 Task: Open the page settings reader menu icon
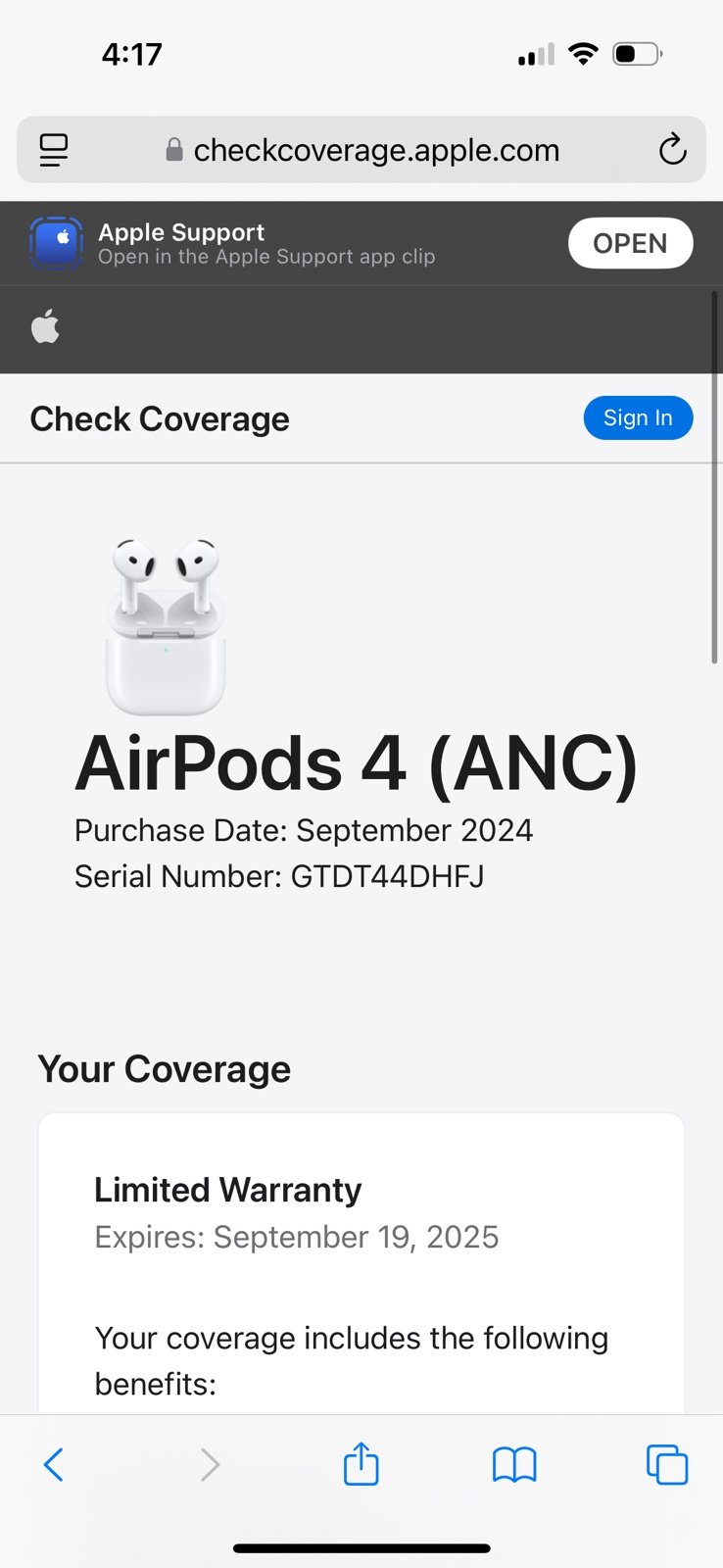pyautogui.click(x=53, y=150)
